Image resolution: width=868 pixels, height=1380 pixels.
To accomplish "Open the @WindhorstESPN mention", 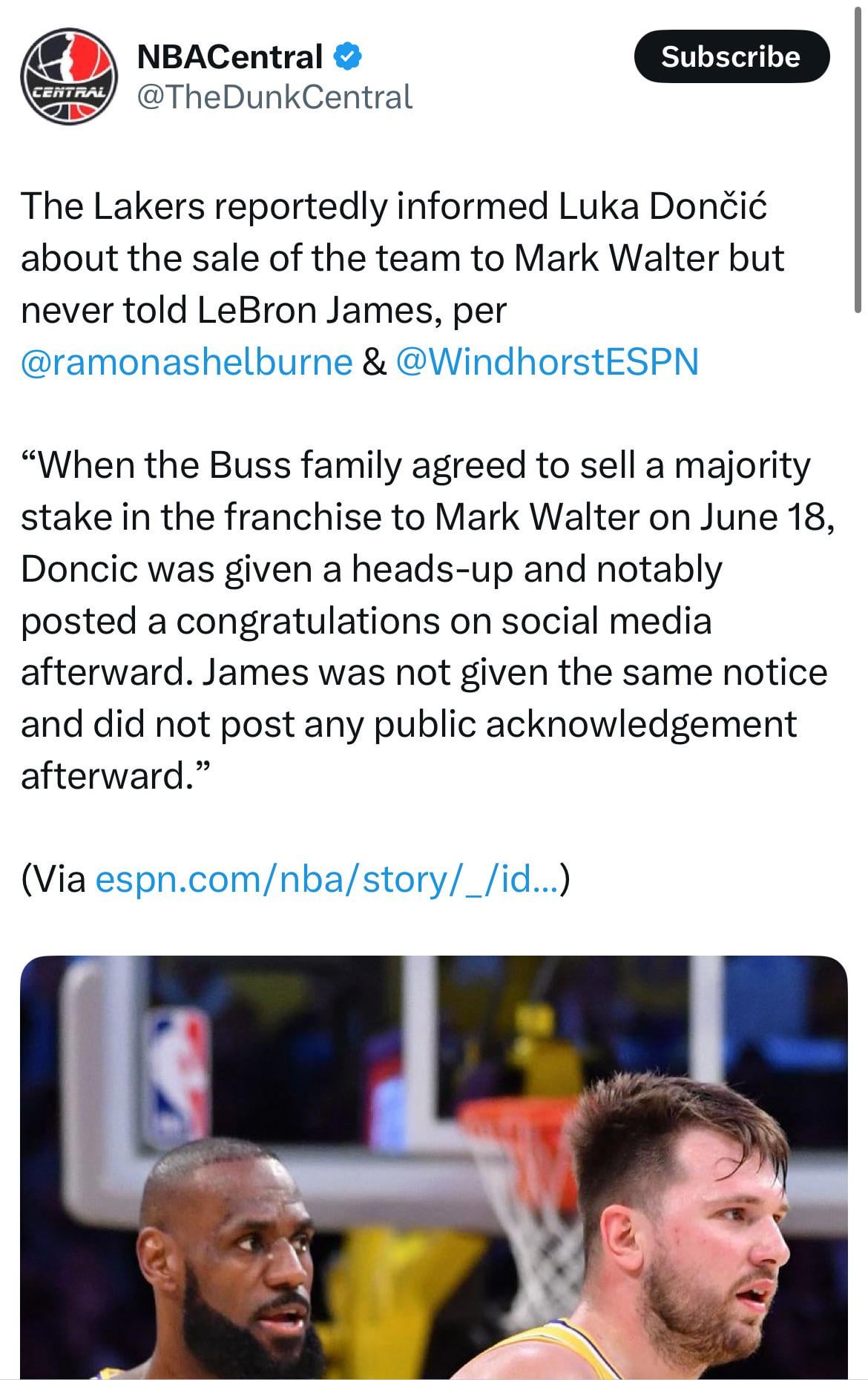I will [548, 362].
